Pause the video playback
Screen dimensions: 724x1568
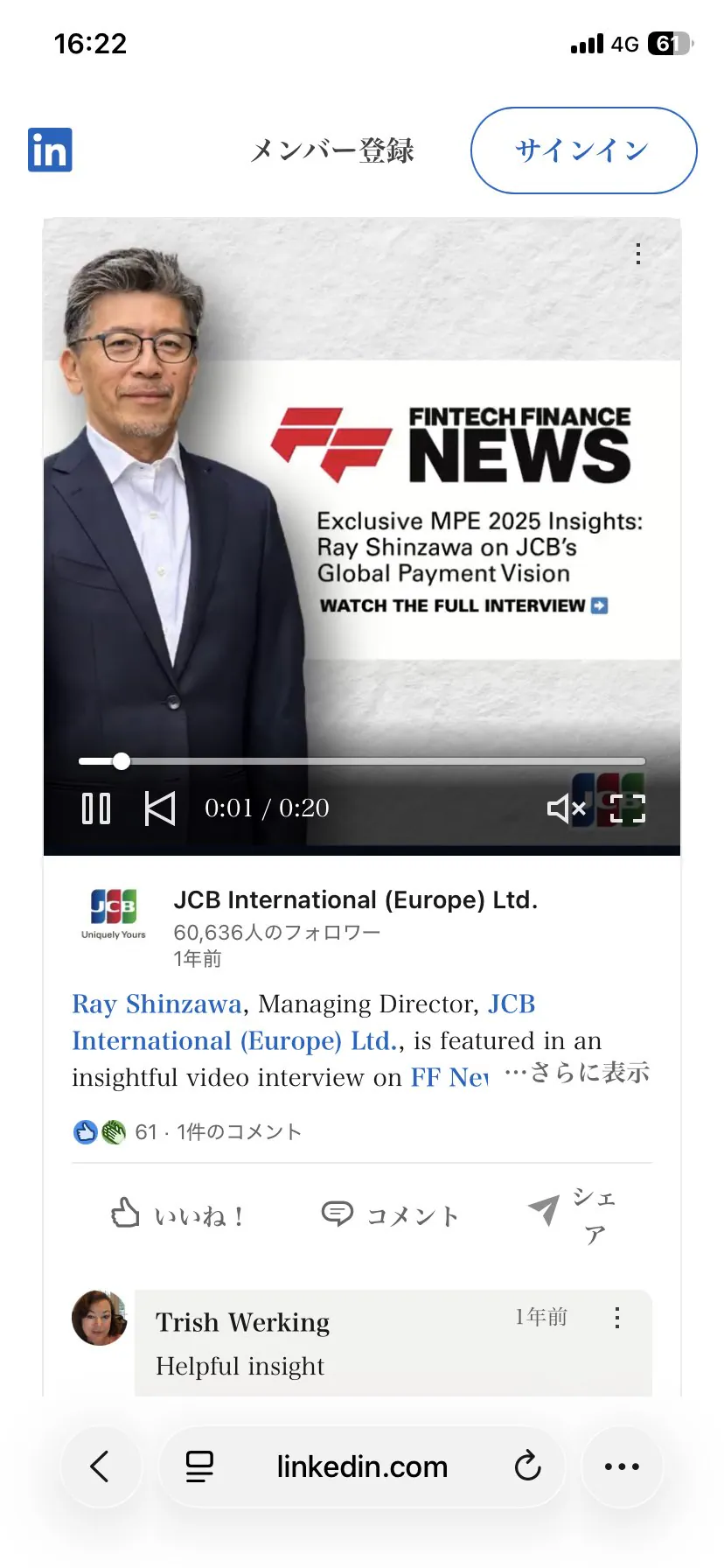[x=96, y=808]
